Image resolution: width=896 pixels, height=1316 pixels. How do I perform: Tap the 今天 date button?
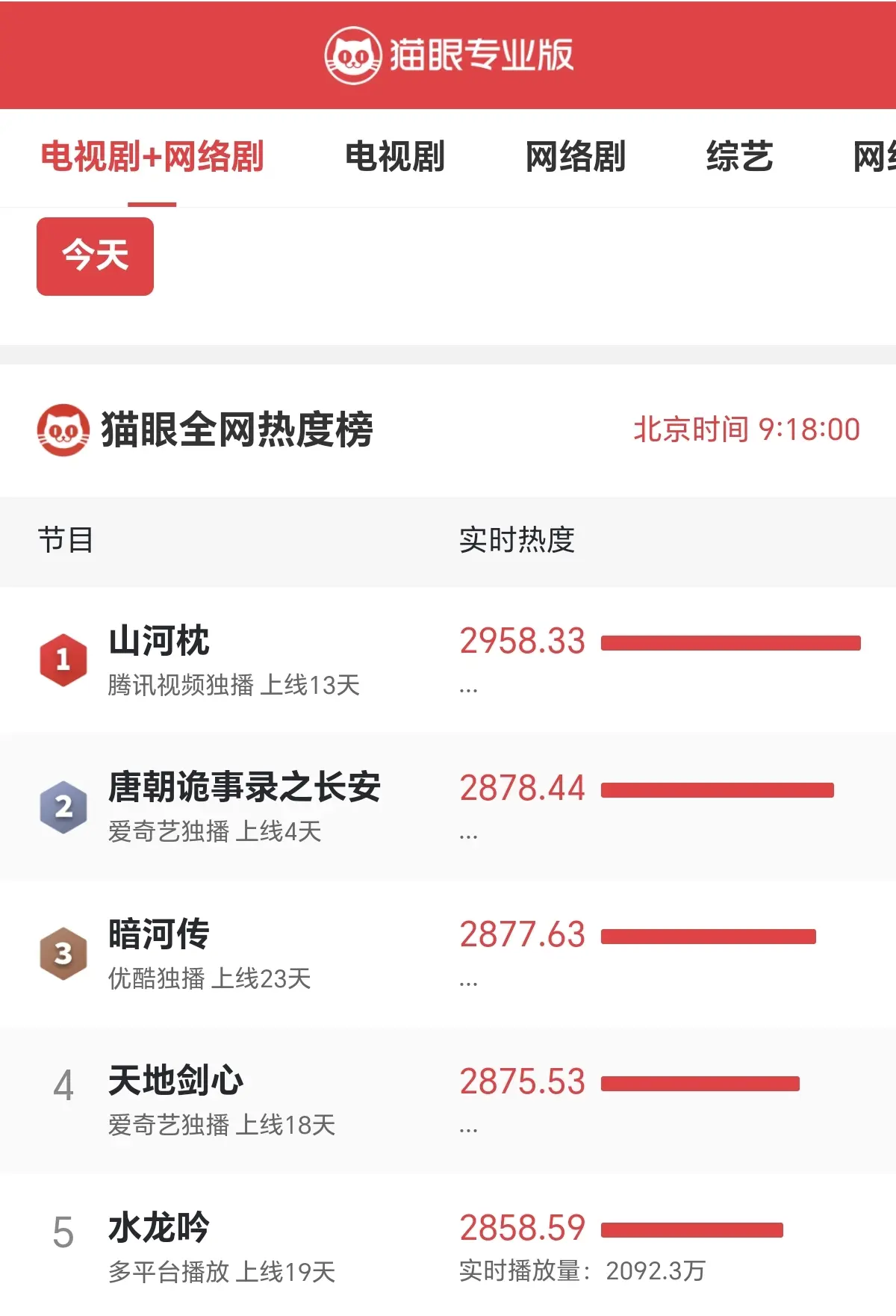click(95, 256)
